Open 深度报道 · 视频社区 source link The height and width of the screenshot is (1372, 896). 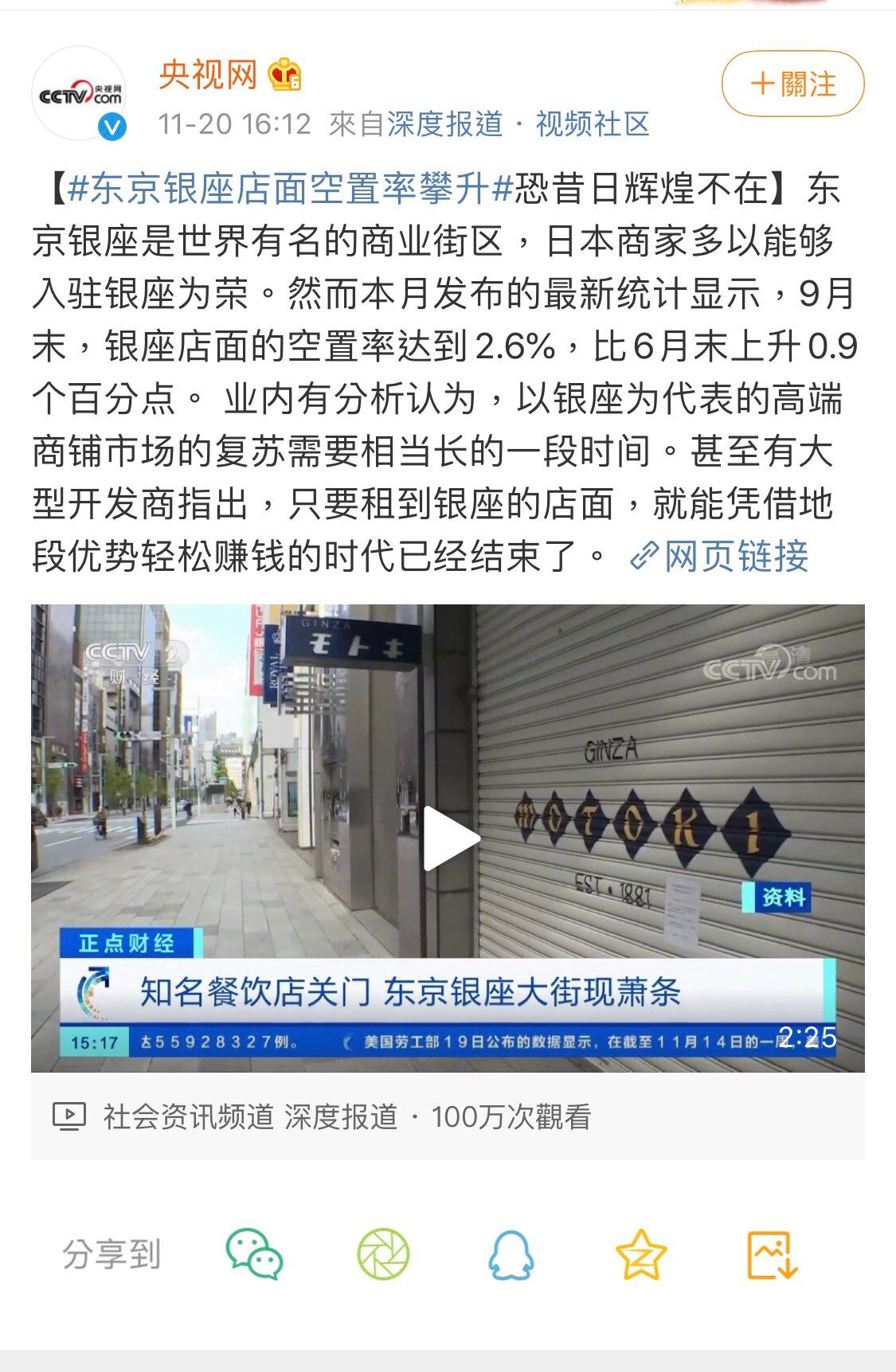518,124
